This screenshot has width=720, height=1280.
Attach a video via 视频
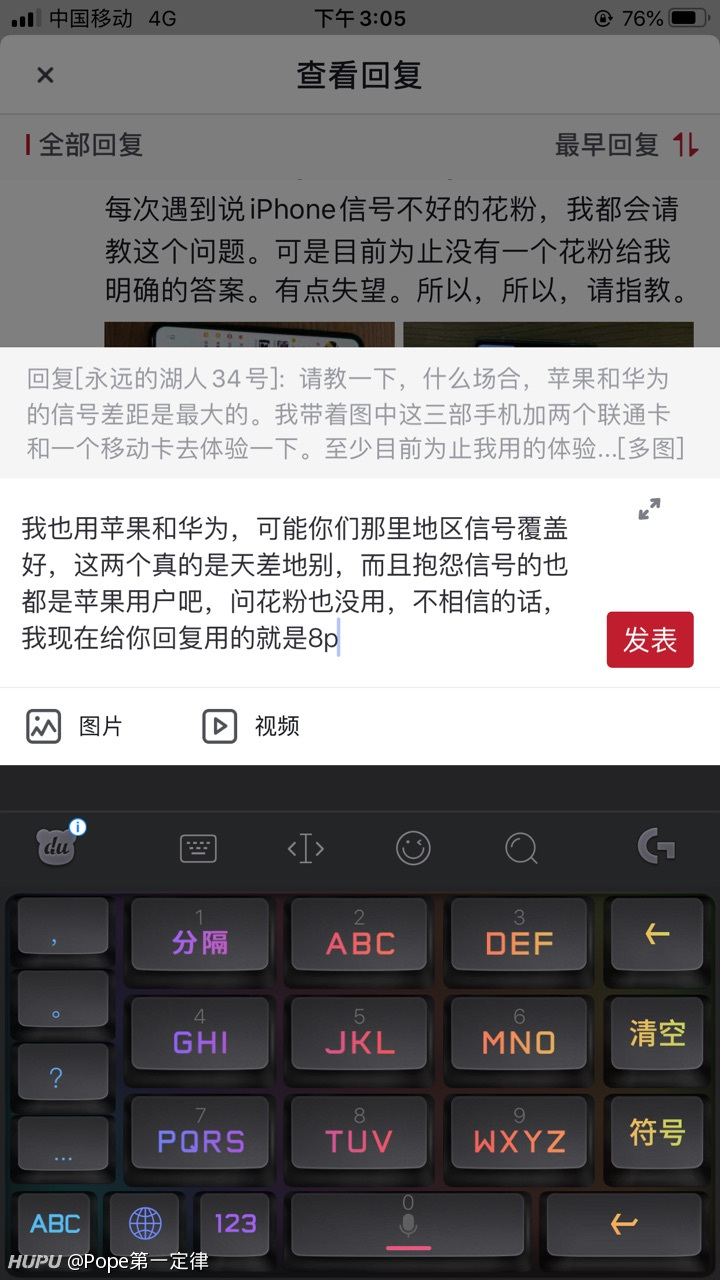(251, 726)
